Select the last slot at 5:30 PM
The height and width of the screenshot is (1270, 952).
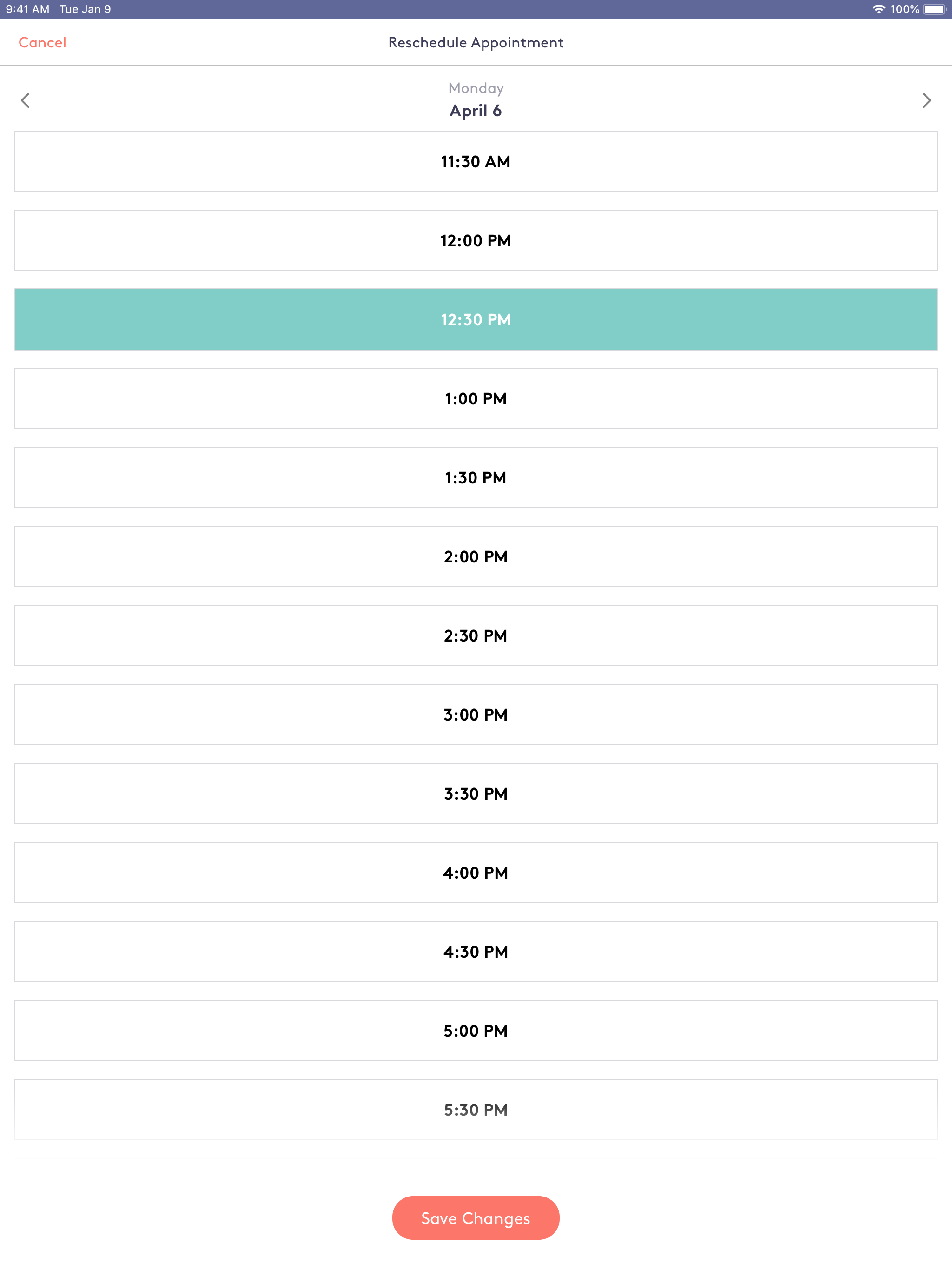(x=476, y=1109)
